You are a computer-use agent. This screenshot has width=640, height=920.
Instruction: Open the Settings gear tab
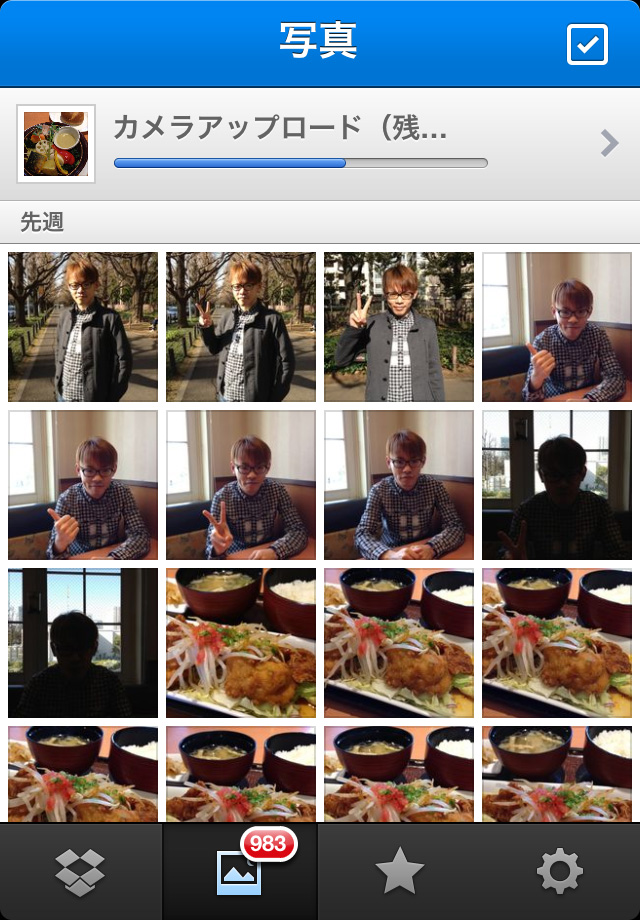tap(560, 872)
